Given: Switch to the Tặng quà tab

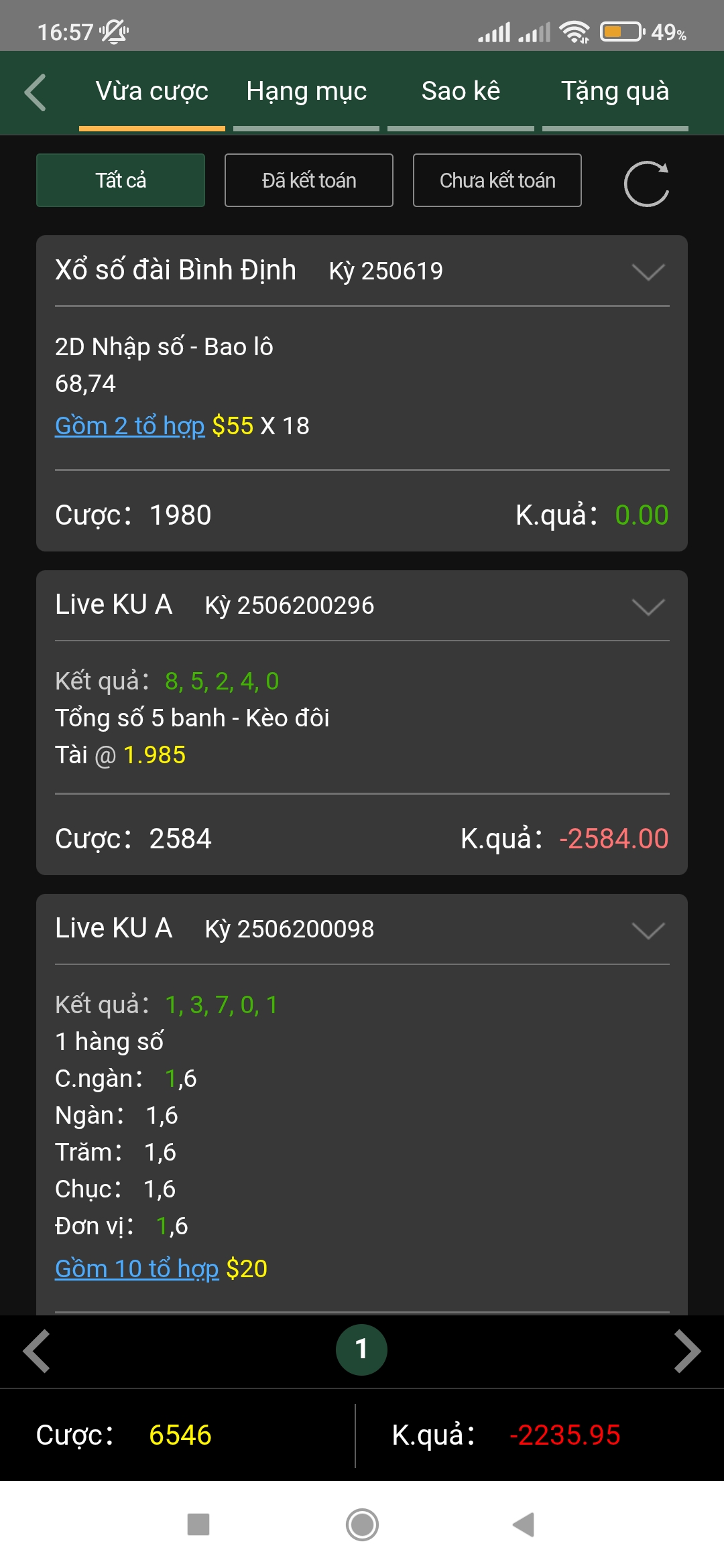Looking at the screenshot, I should (615, 92).
